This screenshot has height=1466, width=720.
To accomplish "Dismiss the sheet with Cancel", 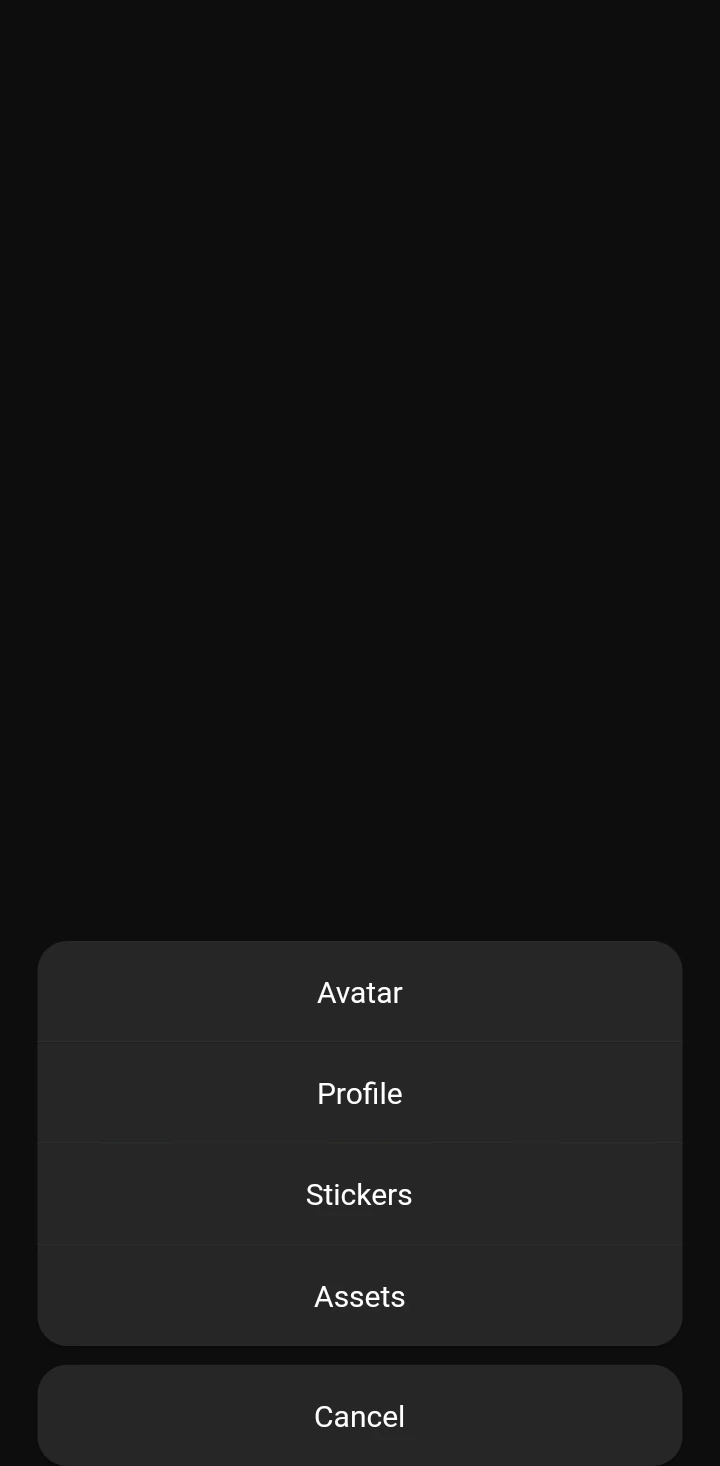I will coord(360,1416).
